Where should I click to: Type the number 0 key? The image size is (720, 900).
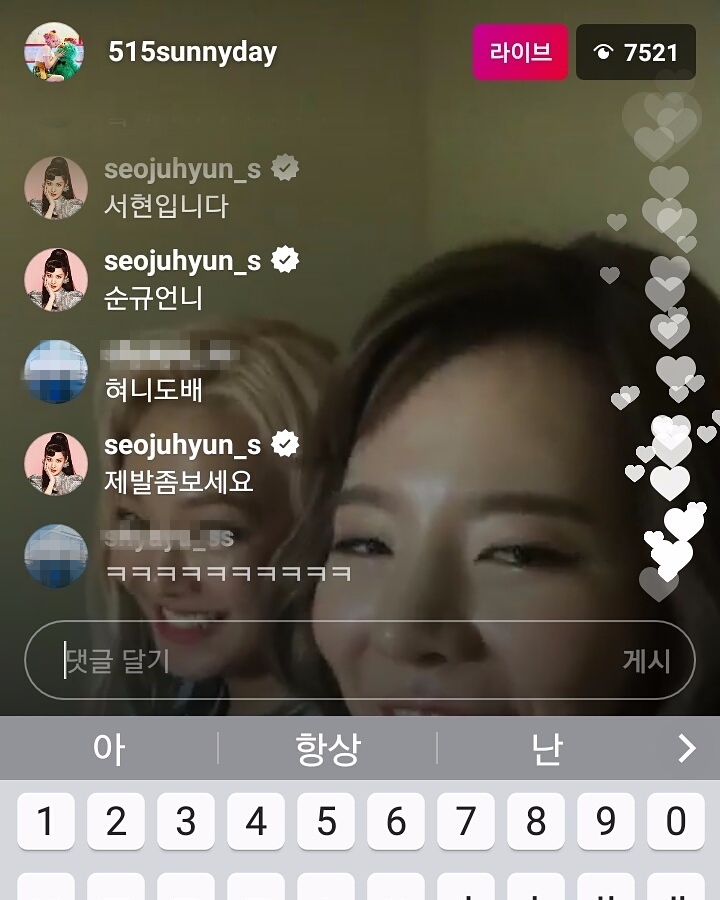pyautogui.click(x=676, y=822)
